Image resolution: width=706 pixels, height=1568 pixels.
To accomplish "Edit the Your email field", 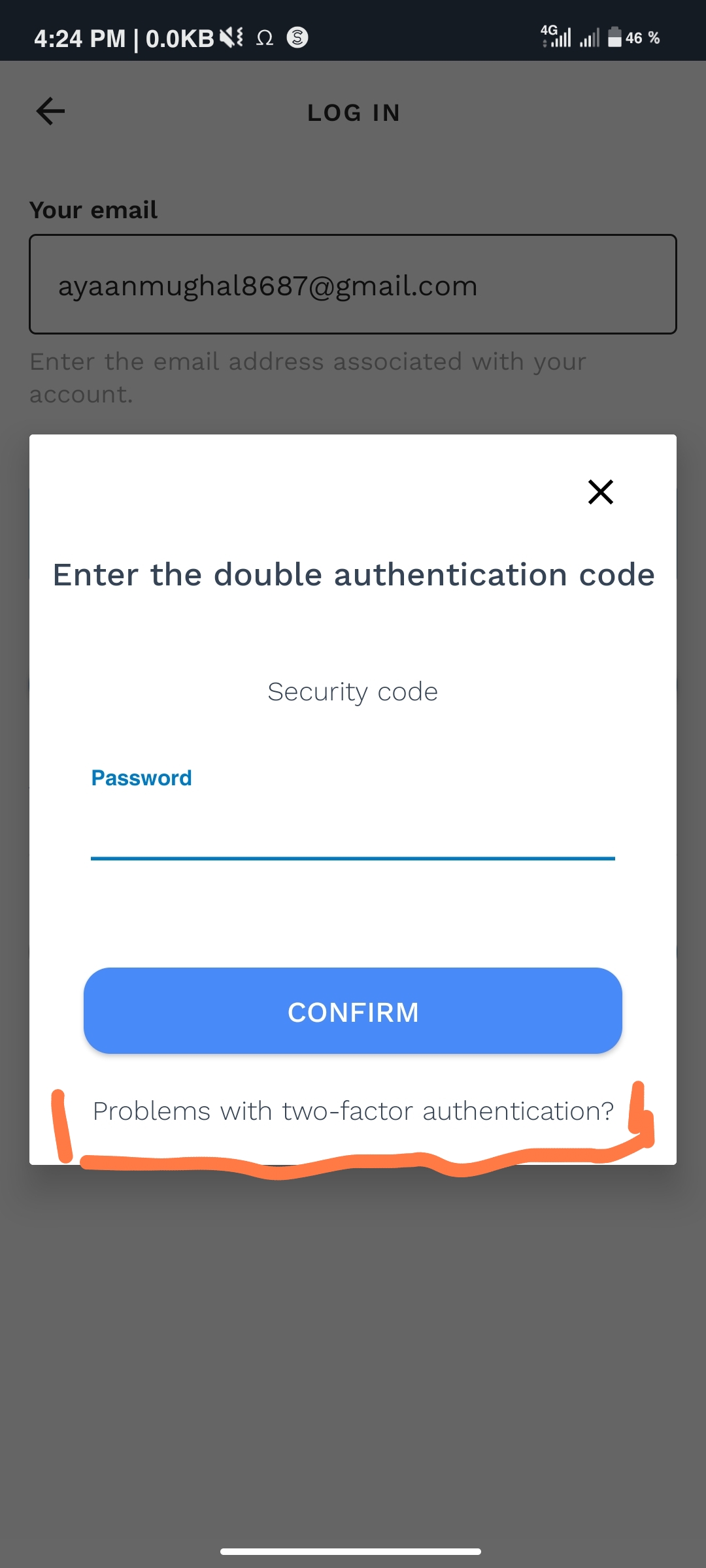I will point(353,285).
